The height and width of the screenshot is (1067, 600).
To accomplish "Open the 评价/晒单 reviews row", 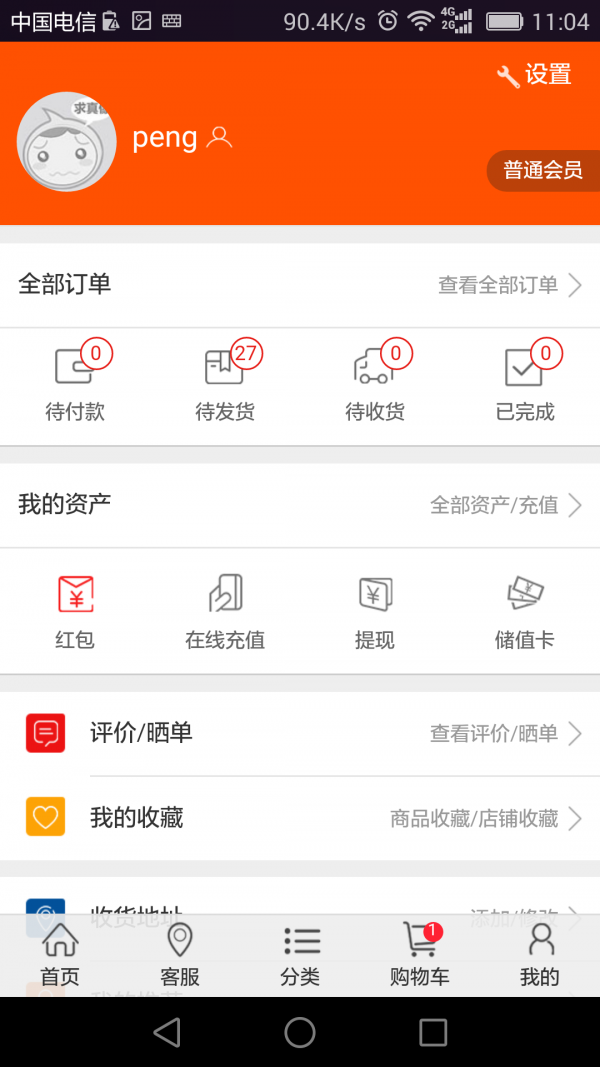I will 300,734.
